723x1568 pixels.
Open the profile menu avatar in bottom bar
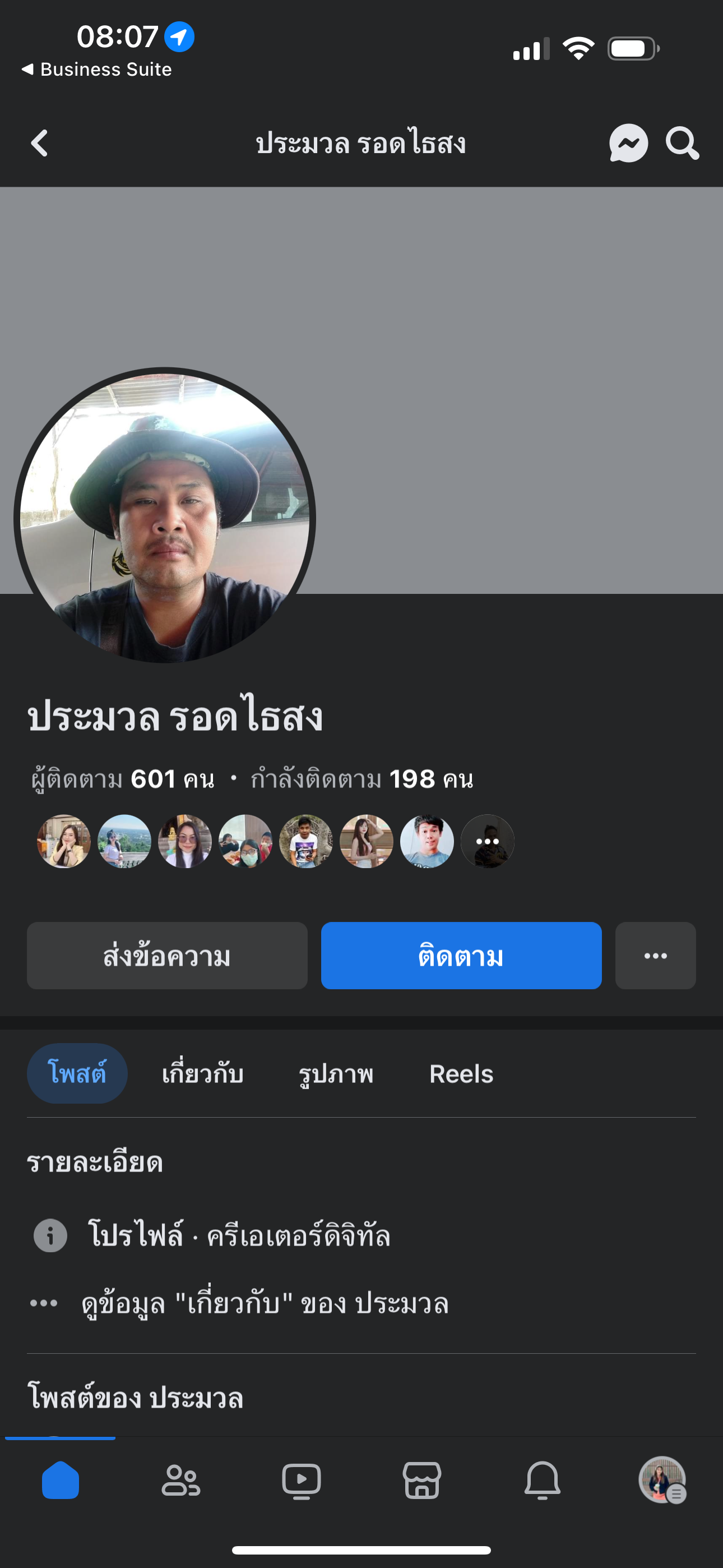point(662,1481)
